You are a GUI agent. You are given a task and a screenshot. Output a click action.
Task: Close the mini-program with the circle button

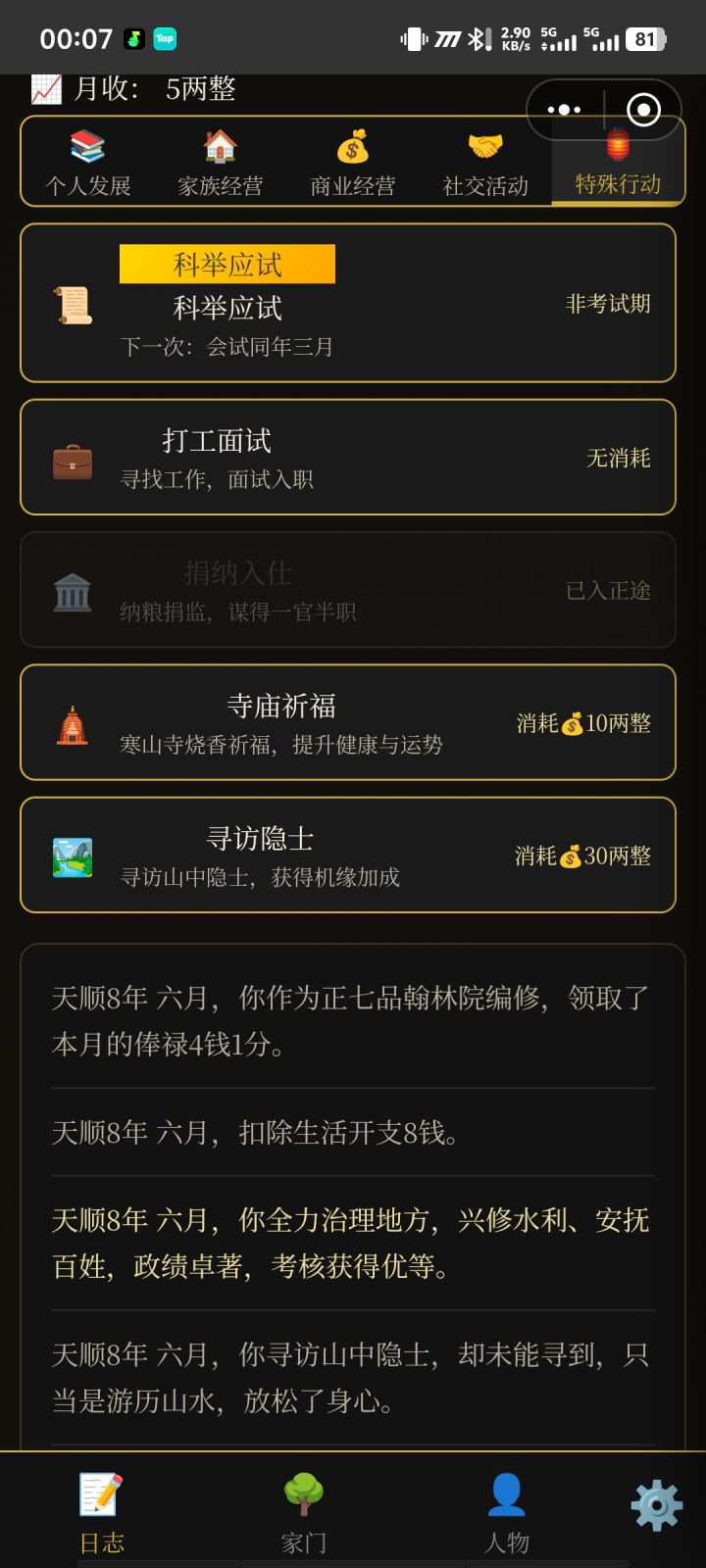click(643, 110)
